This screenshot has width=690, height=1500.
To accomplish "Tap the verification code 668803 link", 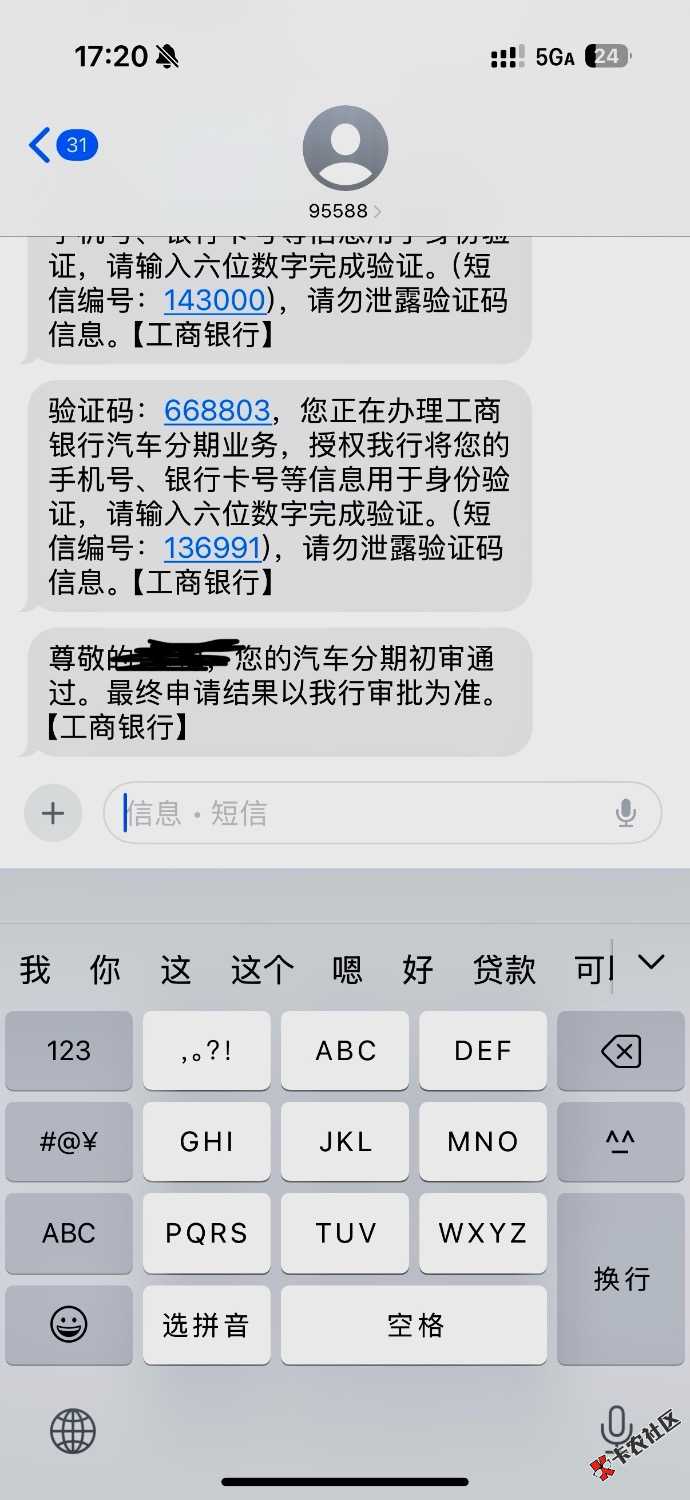I will (217, 411).
